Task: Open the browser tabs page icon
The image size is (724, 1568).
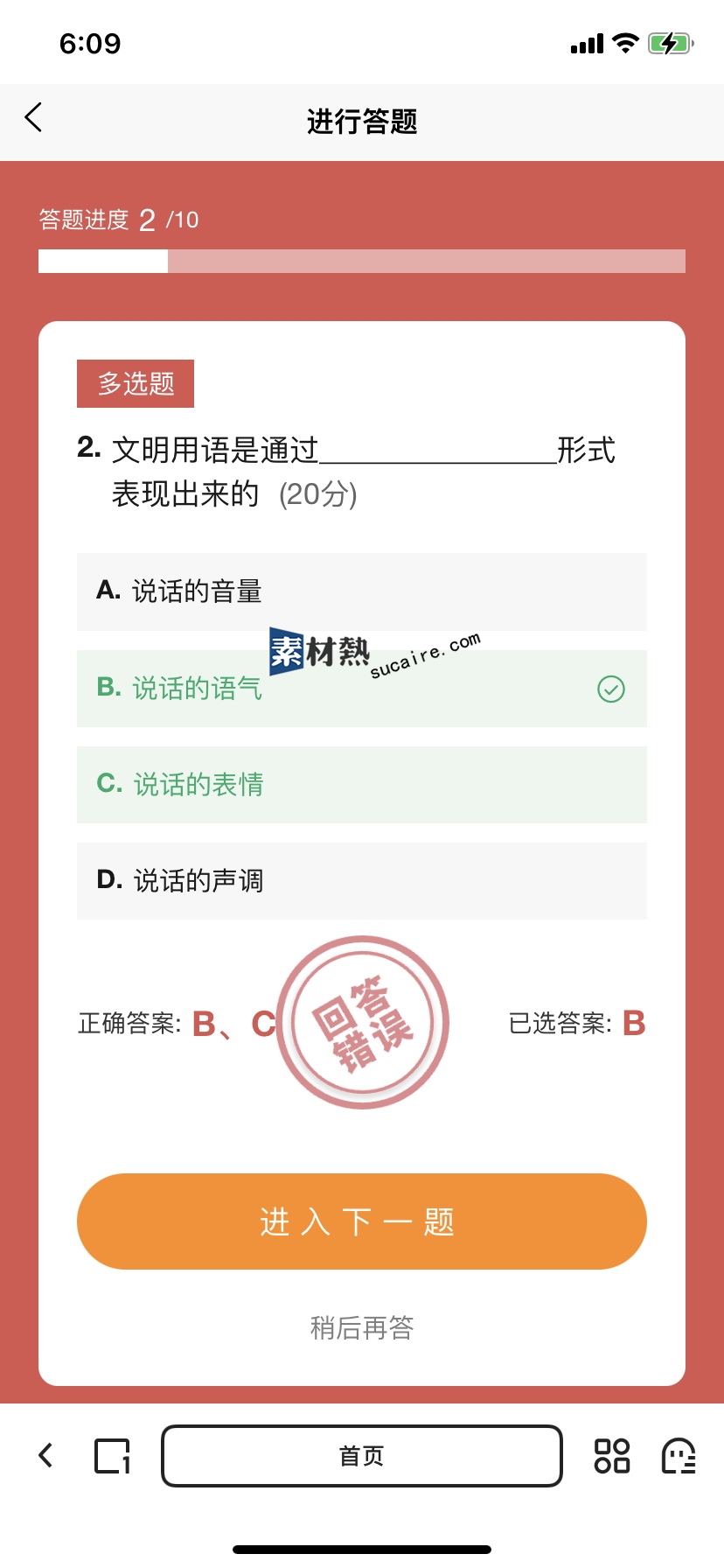Action: tap(112, 1456)
